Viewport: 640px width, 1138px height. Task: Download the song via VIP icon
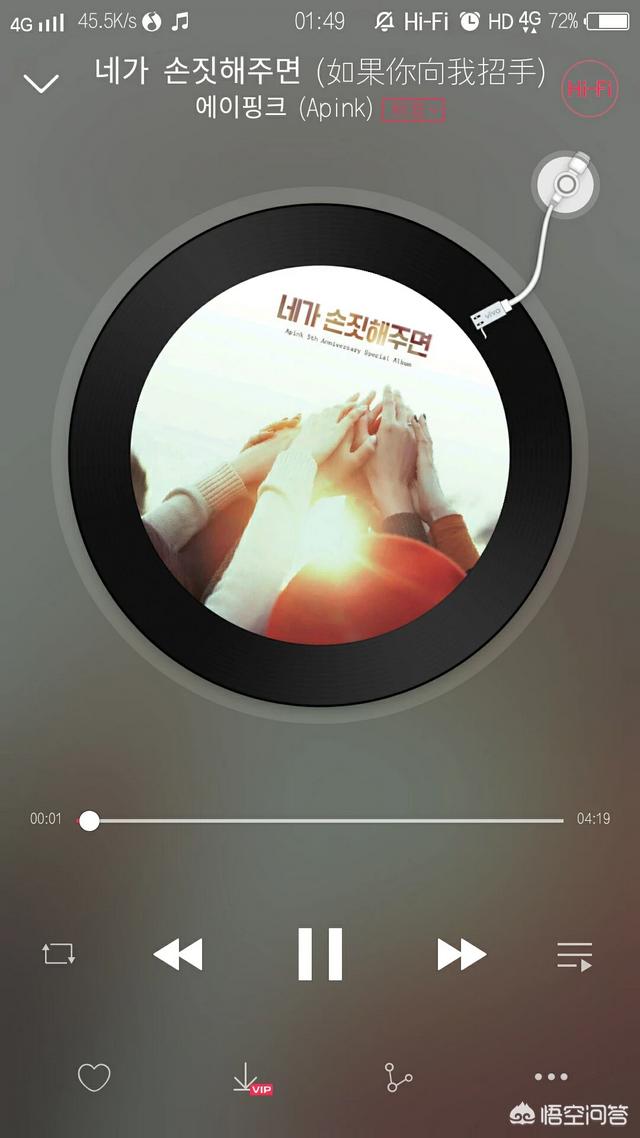(246, 1078)
